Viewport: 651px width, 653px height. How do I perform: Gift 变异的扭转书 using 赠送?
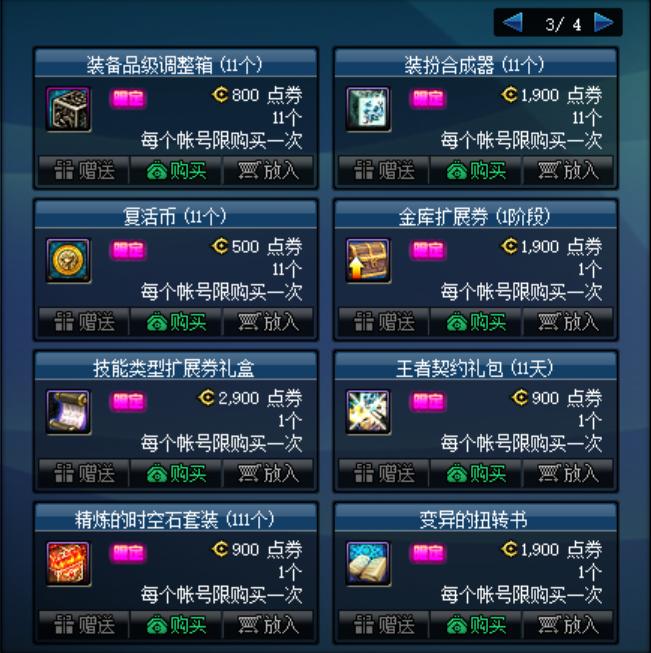[384, 626]
